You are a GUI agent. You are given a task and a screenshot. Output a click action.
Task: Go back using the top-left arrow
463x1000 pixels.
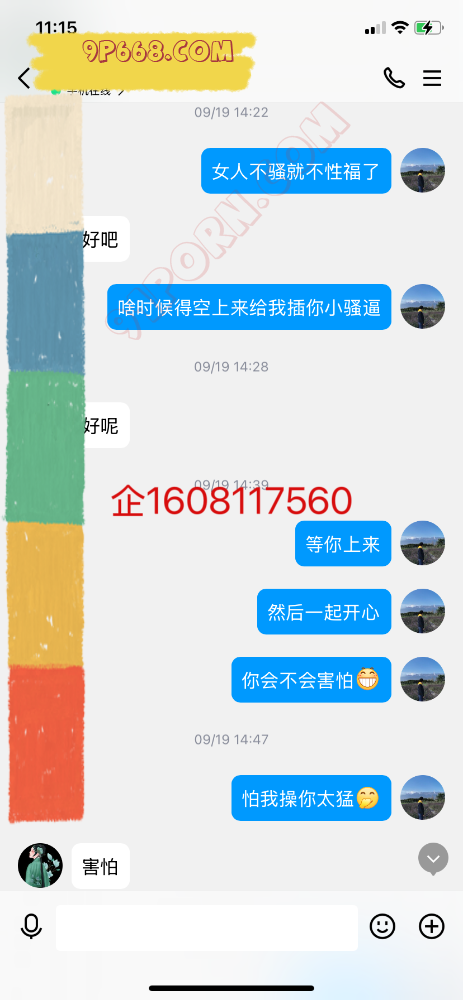point(24,78)
